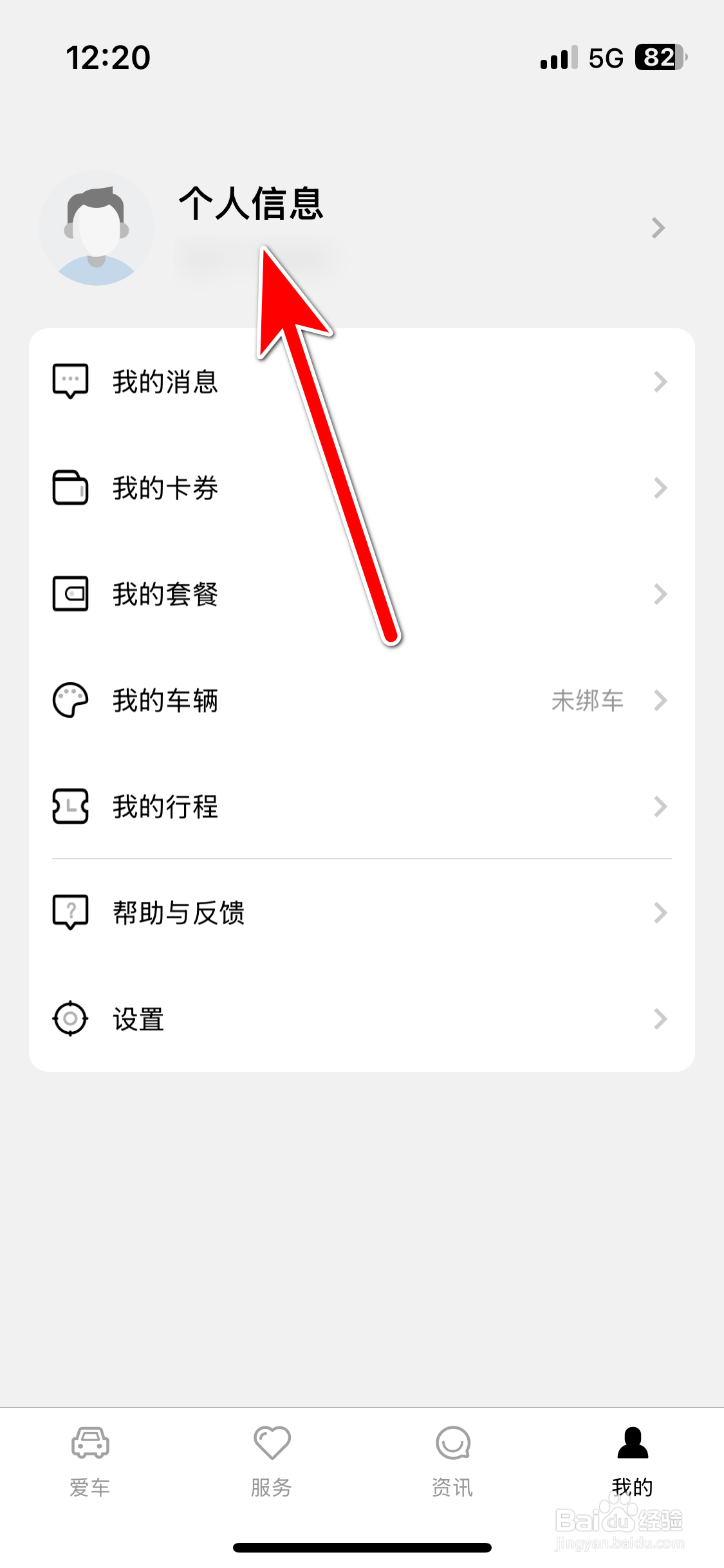
Task: Select the 设置 gear icon
Action: coord(71,1019)
